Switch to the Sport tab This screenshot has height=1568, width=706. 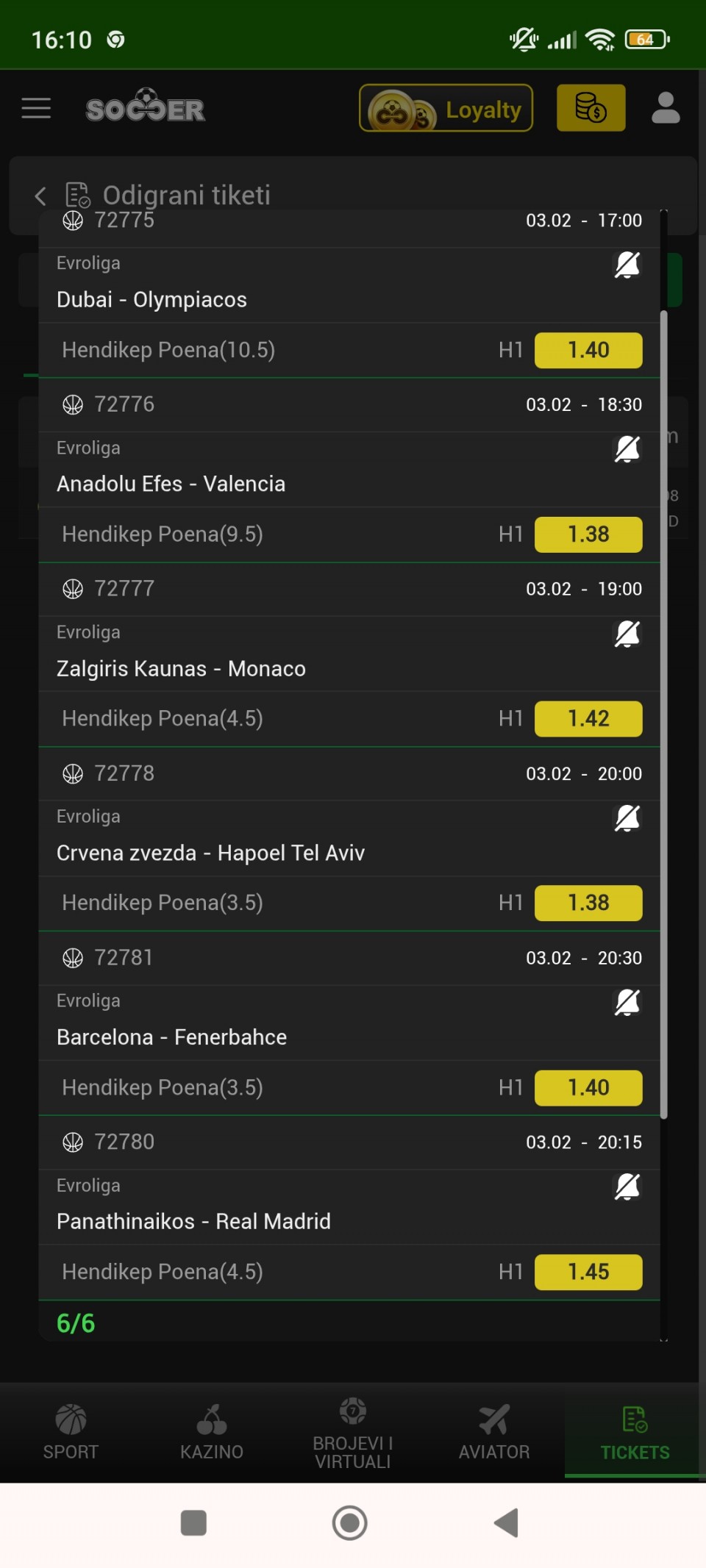71,1431
